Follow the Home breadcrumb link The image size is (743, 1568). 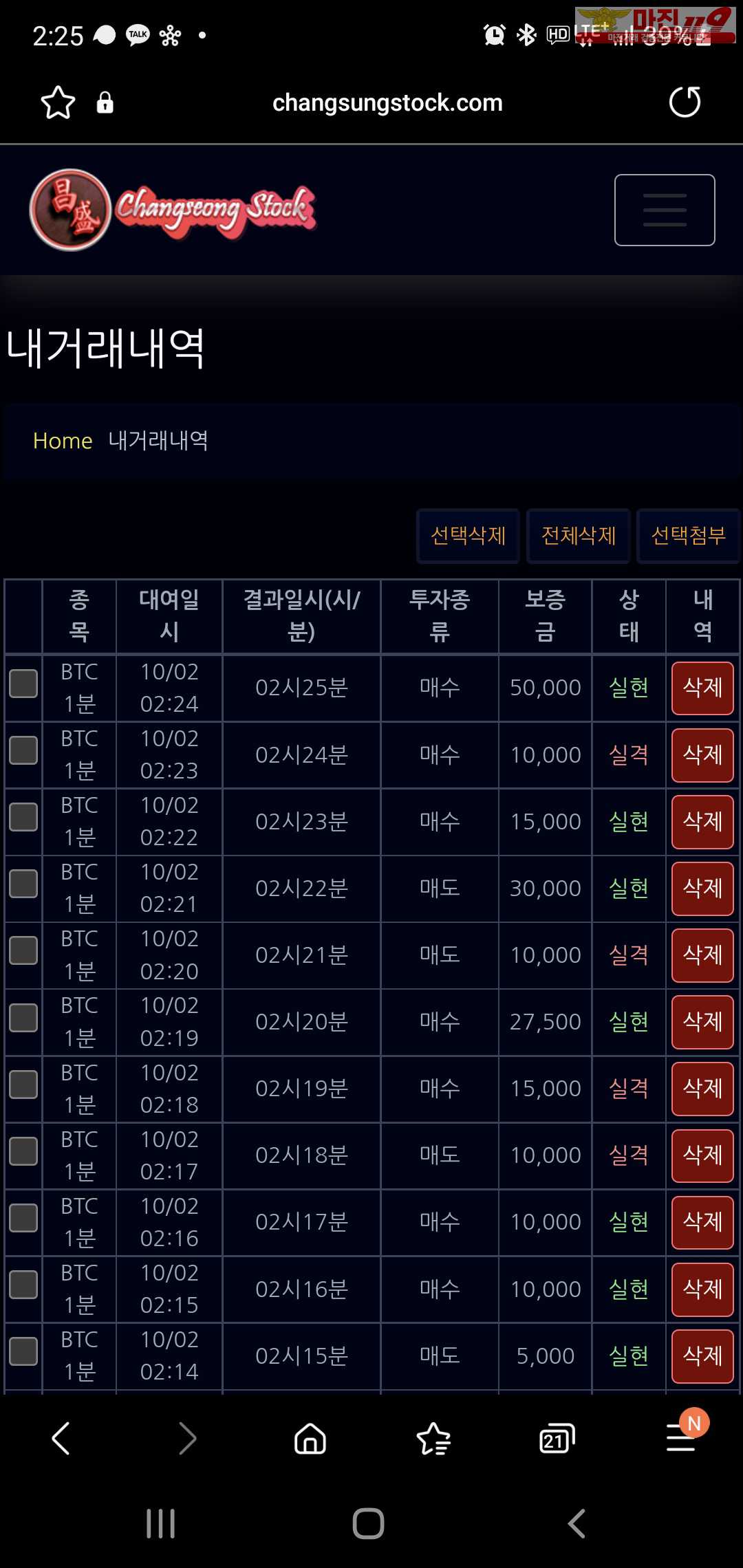(x=63, y=441)
